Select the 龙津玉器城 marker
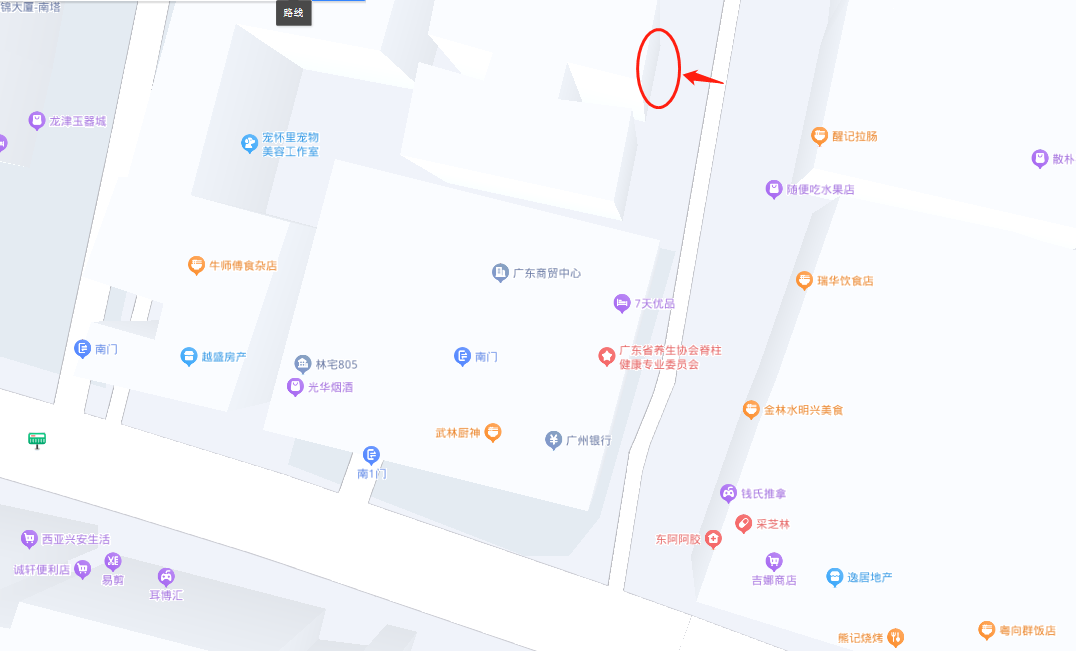Screen dimensions: 1076x651 tap(38, 120)
